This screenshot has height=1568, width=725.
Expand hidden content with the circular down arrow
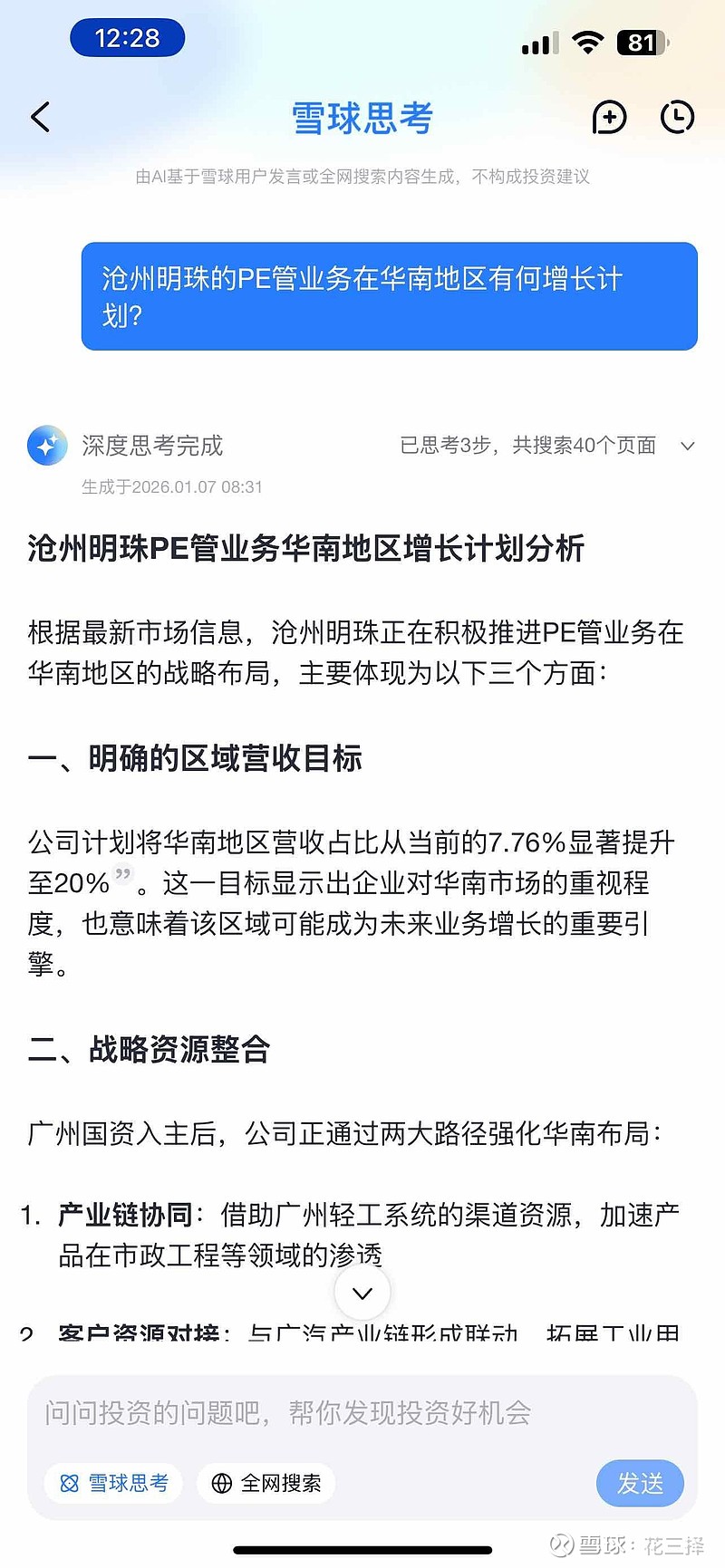click(x=362, y=1293)
